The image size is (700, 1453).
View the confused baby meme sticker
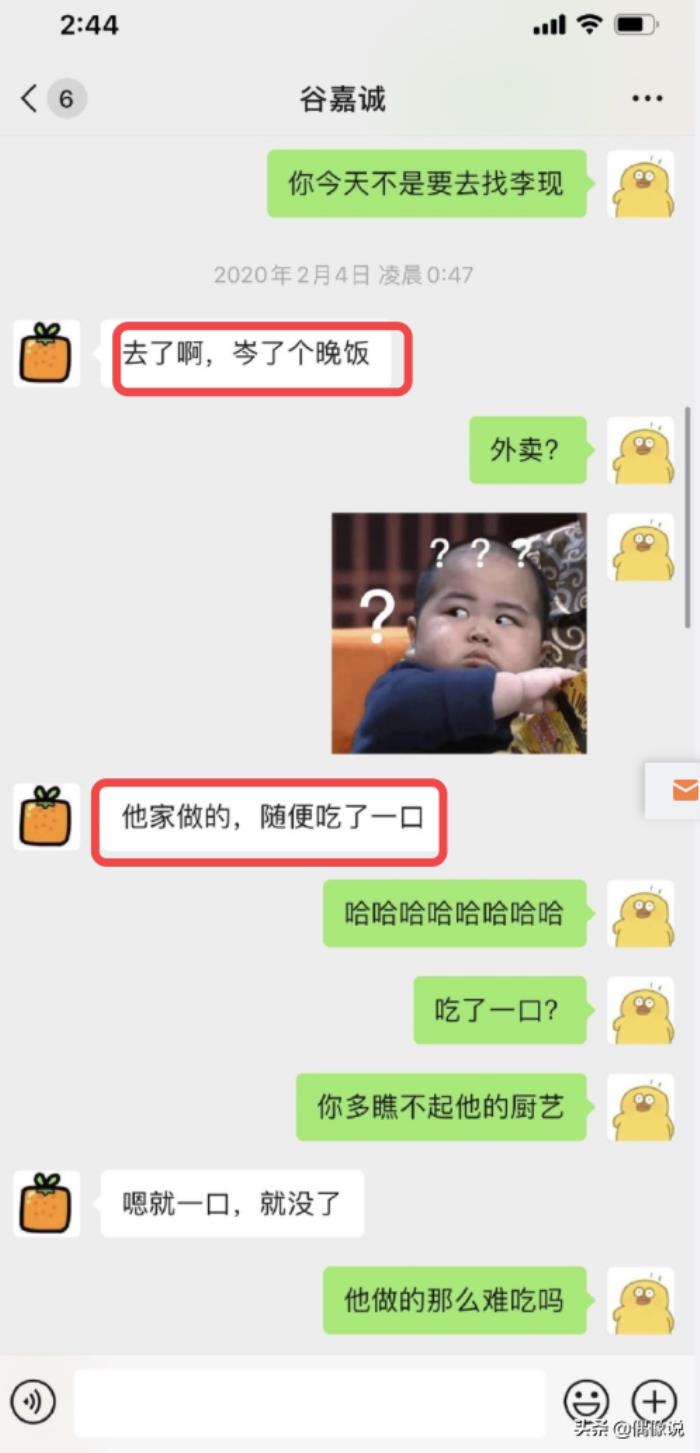(459, 633)
